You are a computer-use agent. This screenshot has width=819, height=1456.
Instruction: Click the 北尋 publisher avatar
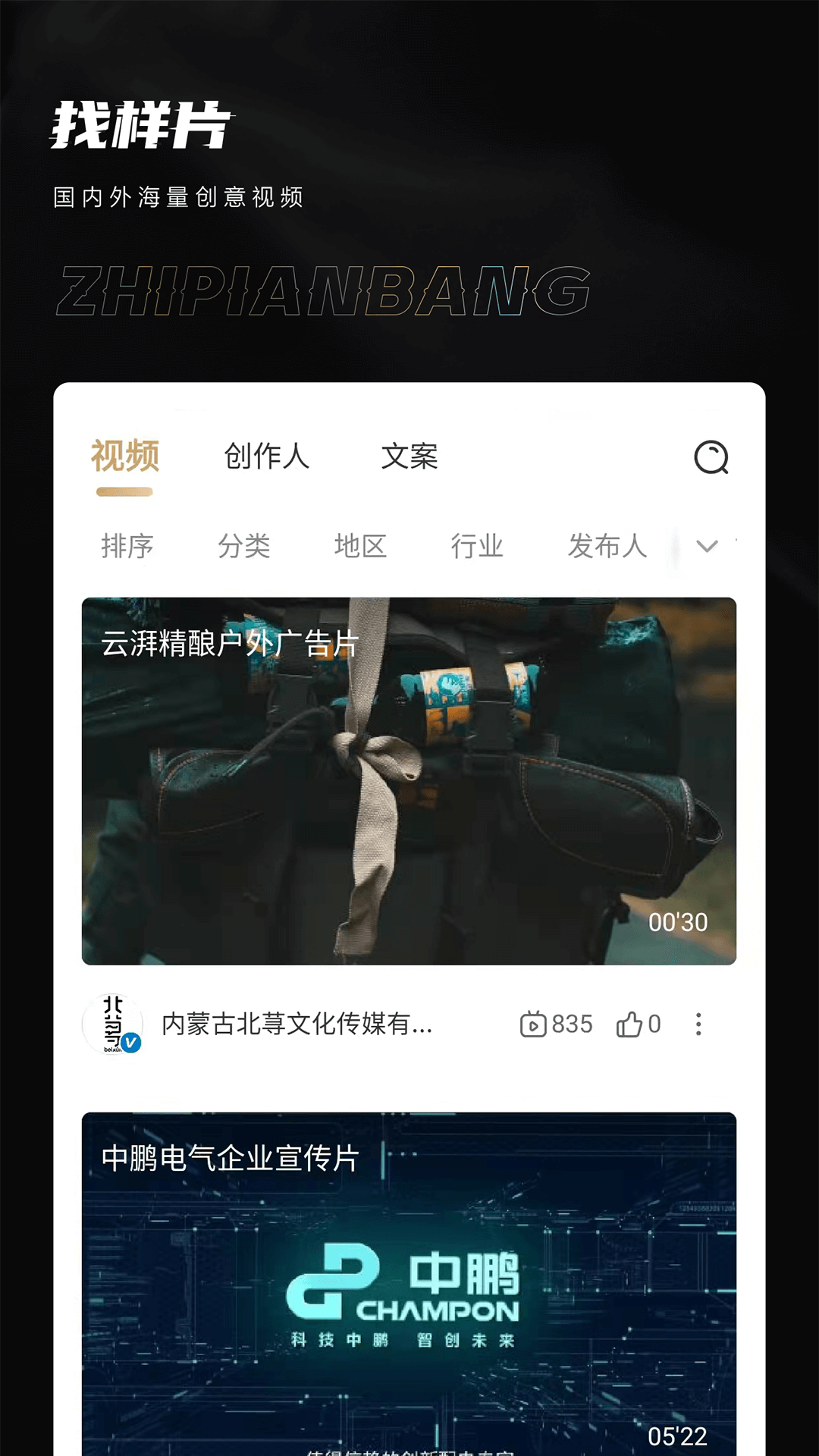(114, 1025)
